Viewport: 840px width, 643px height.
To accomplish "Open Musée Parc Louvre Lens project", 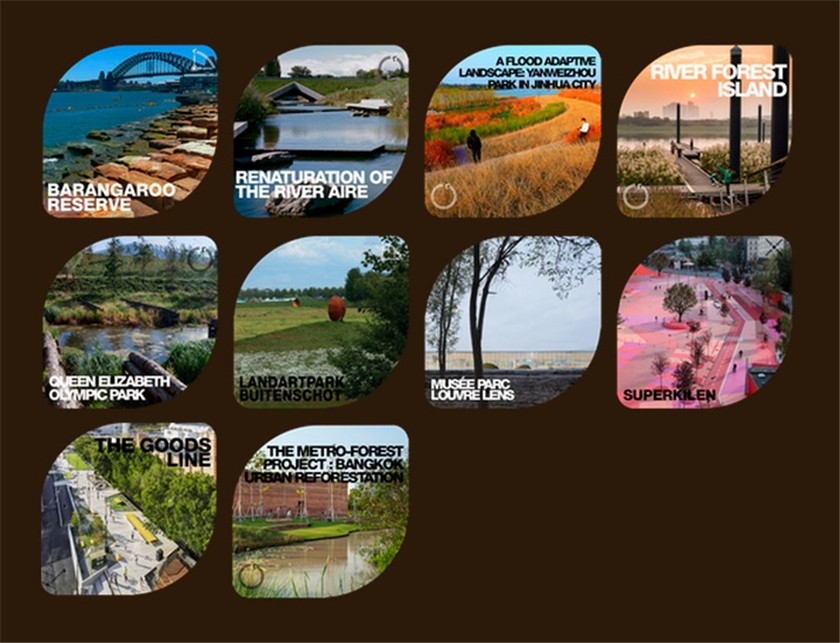I will 512,321.
